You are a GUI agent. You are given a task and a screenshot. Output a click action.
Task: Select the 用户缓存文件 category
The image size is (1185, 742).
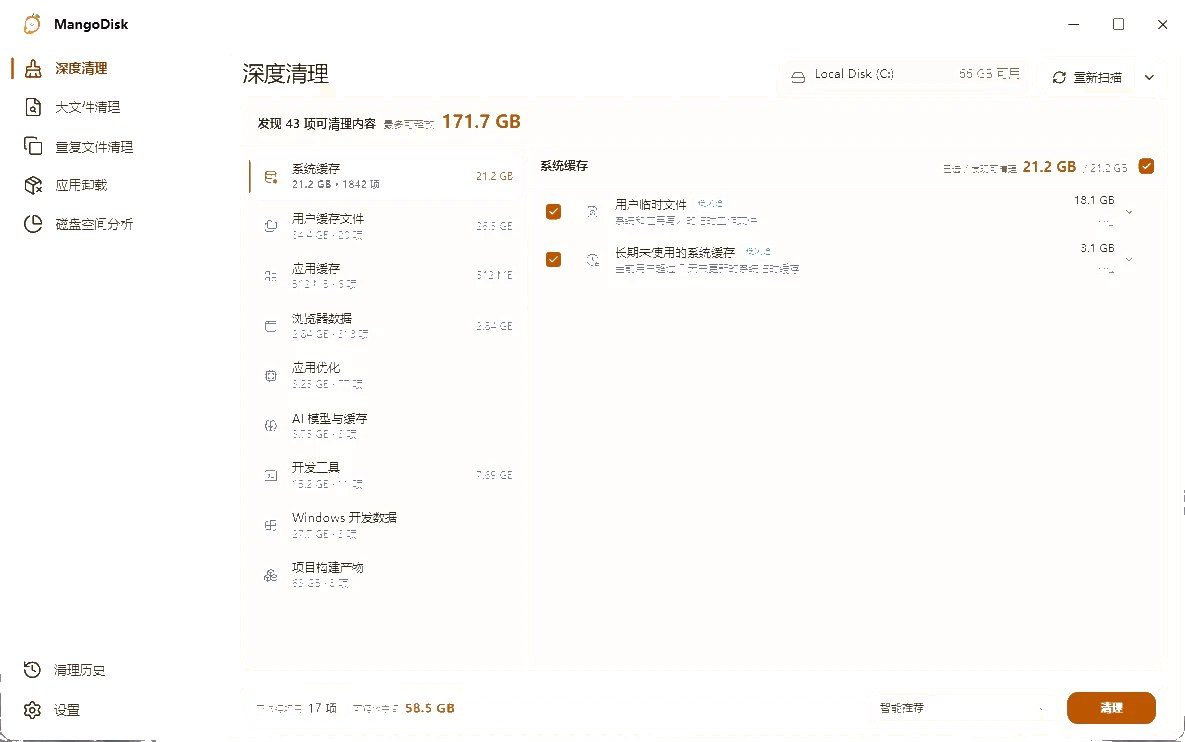(386, 226)
